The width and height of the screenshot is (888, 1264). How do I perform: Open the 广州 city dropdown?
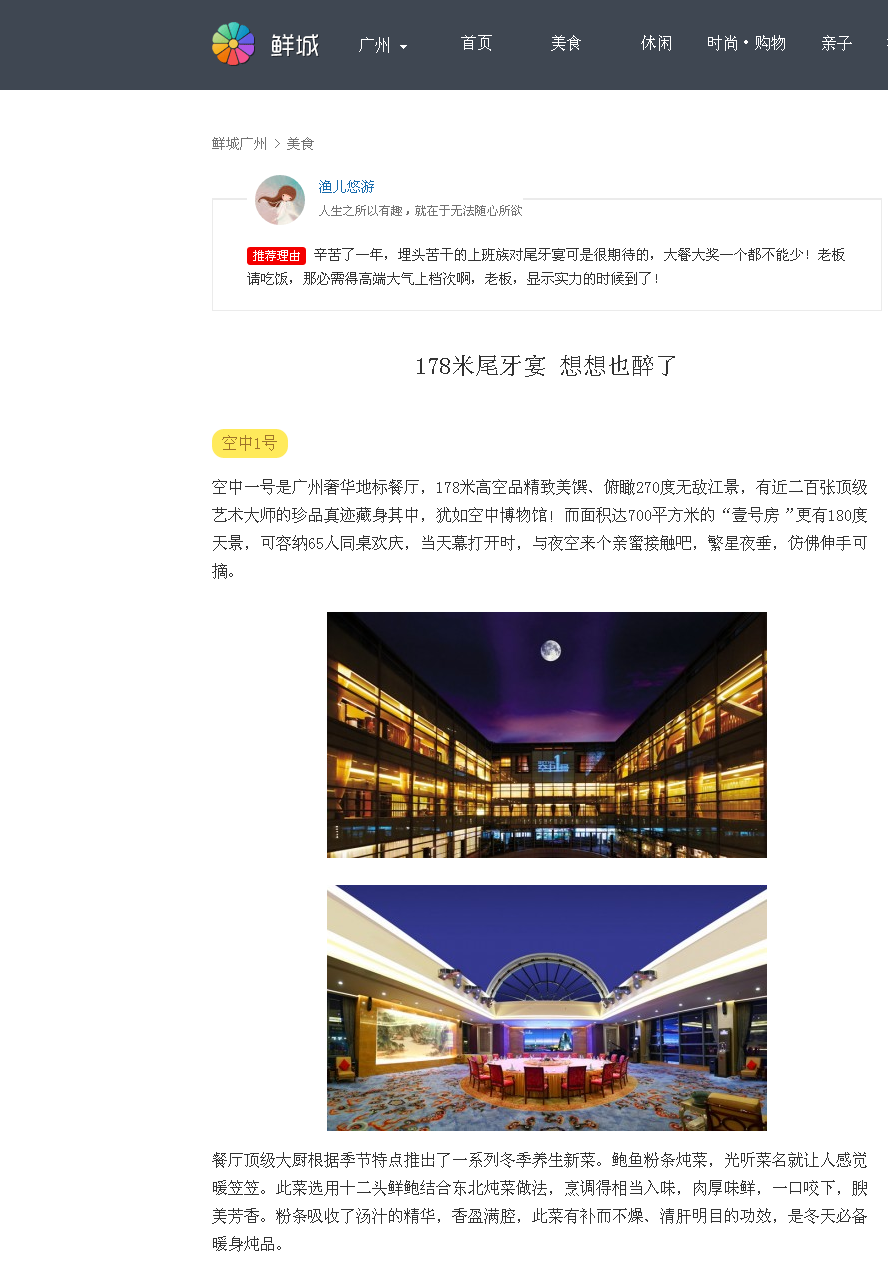click(x=382, y=45)
